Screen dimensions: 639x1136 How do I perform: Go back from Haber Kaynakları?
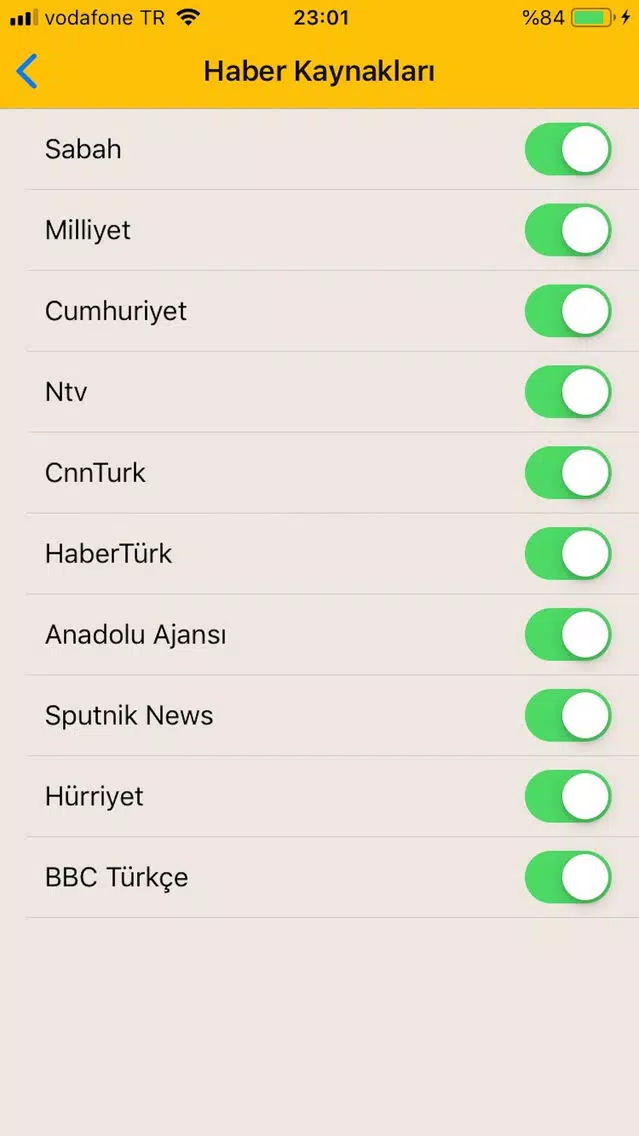pos(27,71)
